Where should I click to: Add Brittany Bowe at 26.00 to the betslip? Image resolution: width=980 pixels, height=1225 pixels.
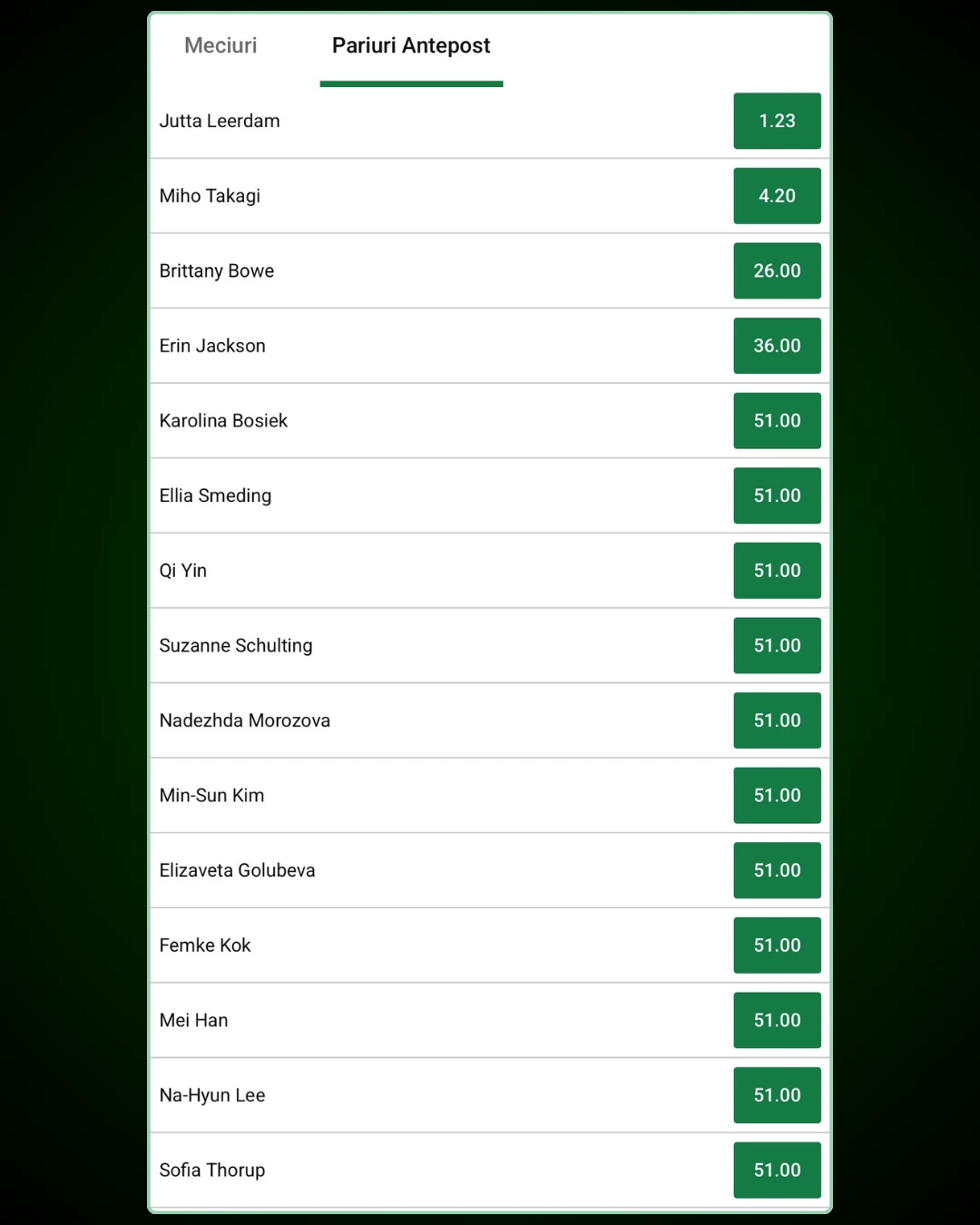tap(777, 270)
